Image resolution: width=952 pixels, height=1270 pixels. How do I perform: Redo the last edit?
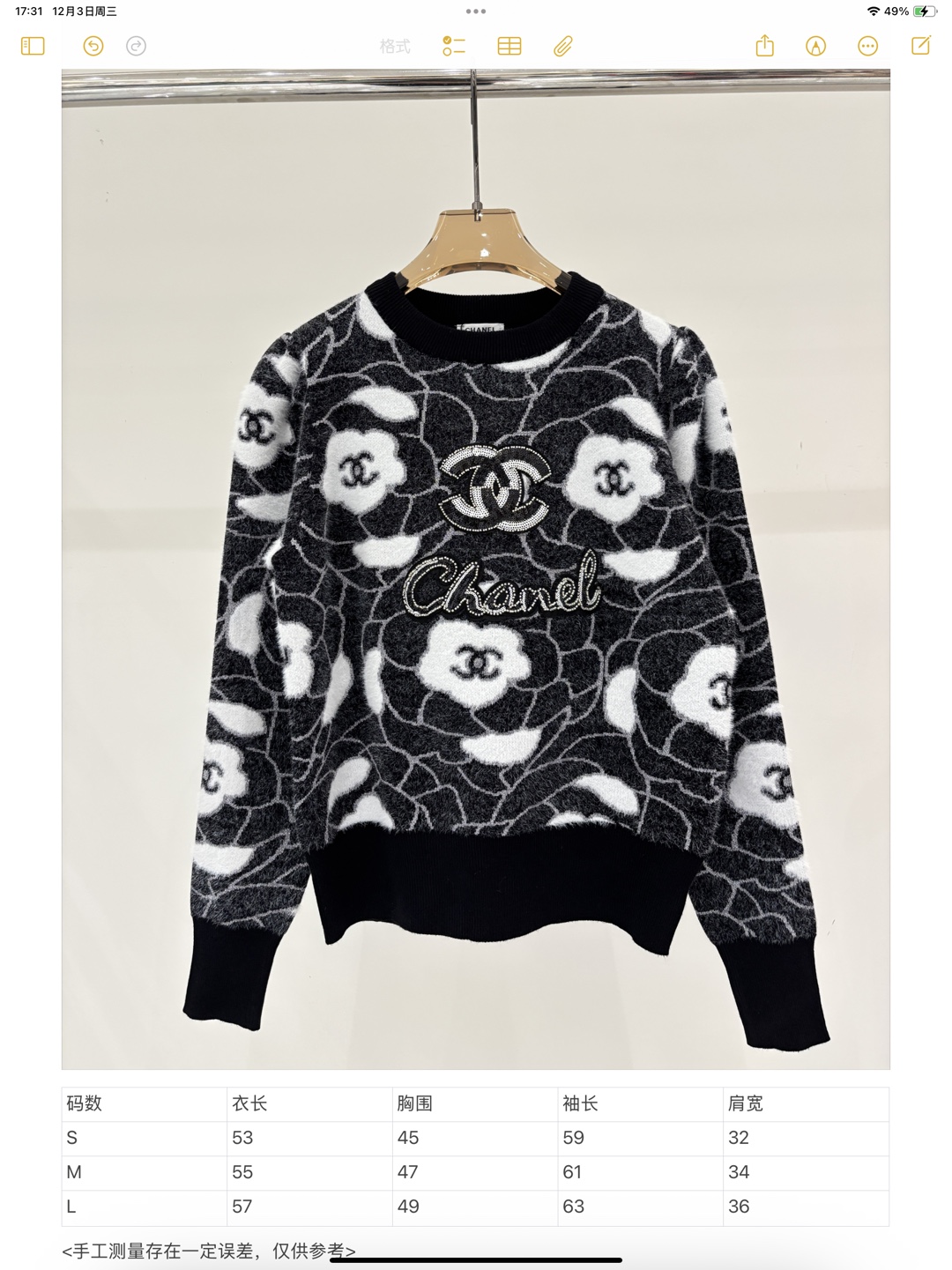[136, 46]
